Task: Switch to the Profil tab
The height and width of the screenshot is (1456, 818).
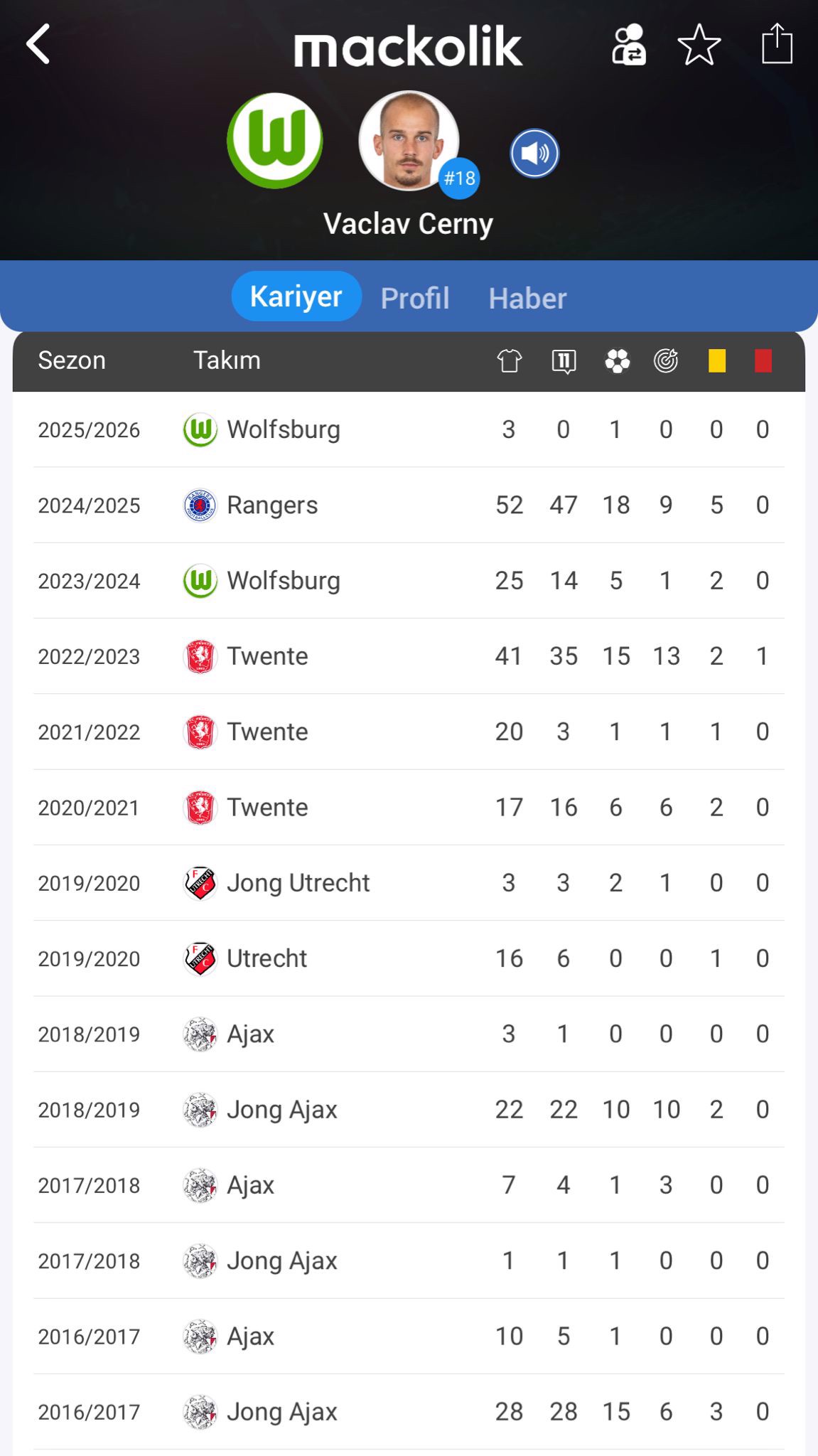Action: pos(415,298)
